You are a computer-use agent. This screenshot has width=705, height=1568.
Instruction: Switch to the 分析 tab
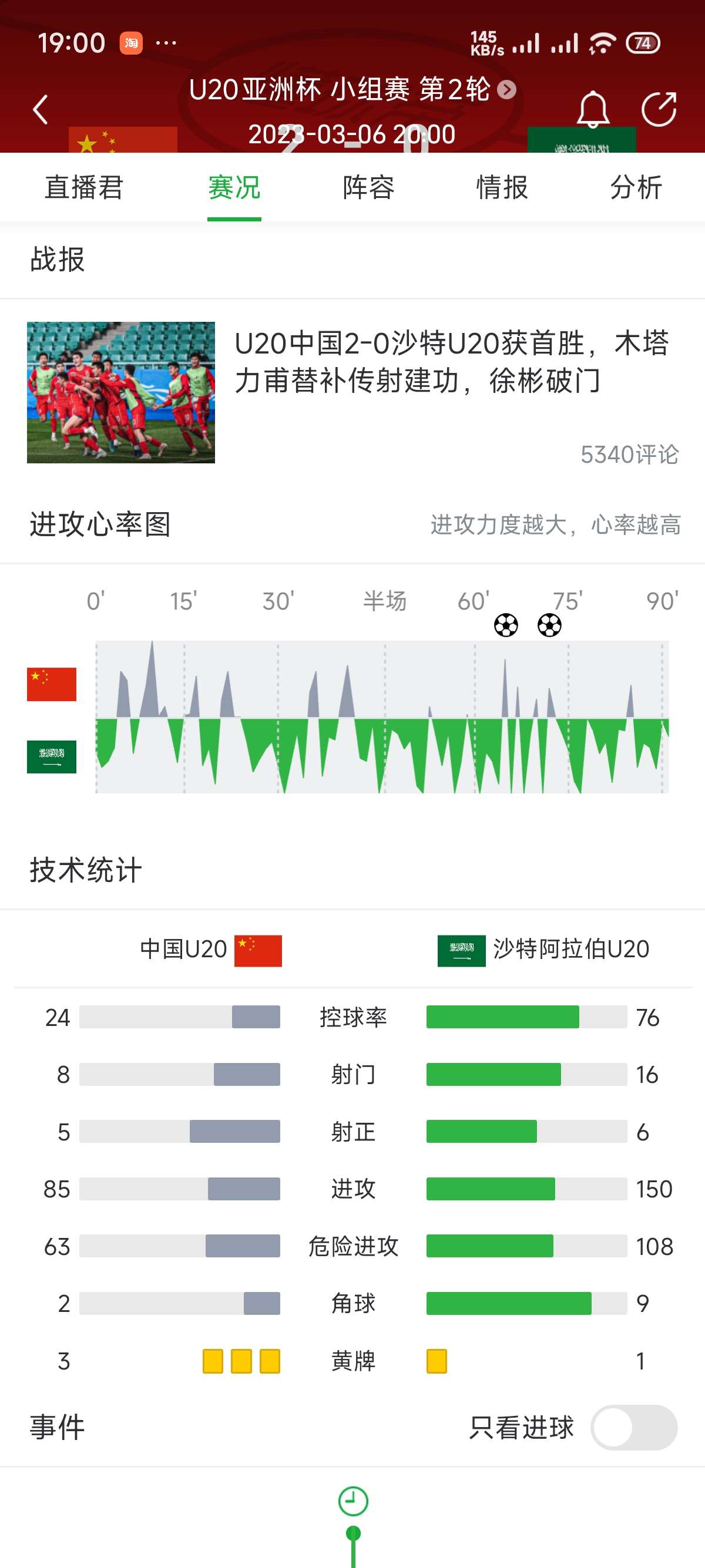(x=636, y=187)
